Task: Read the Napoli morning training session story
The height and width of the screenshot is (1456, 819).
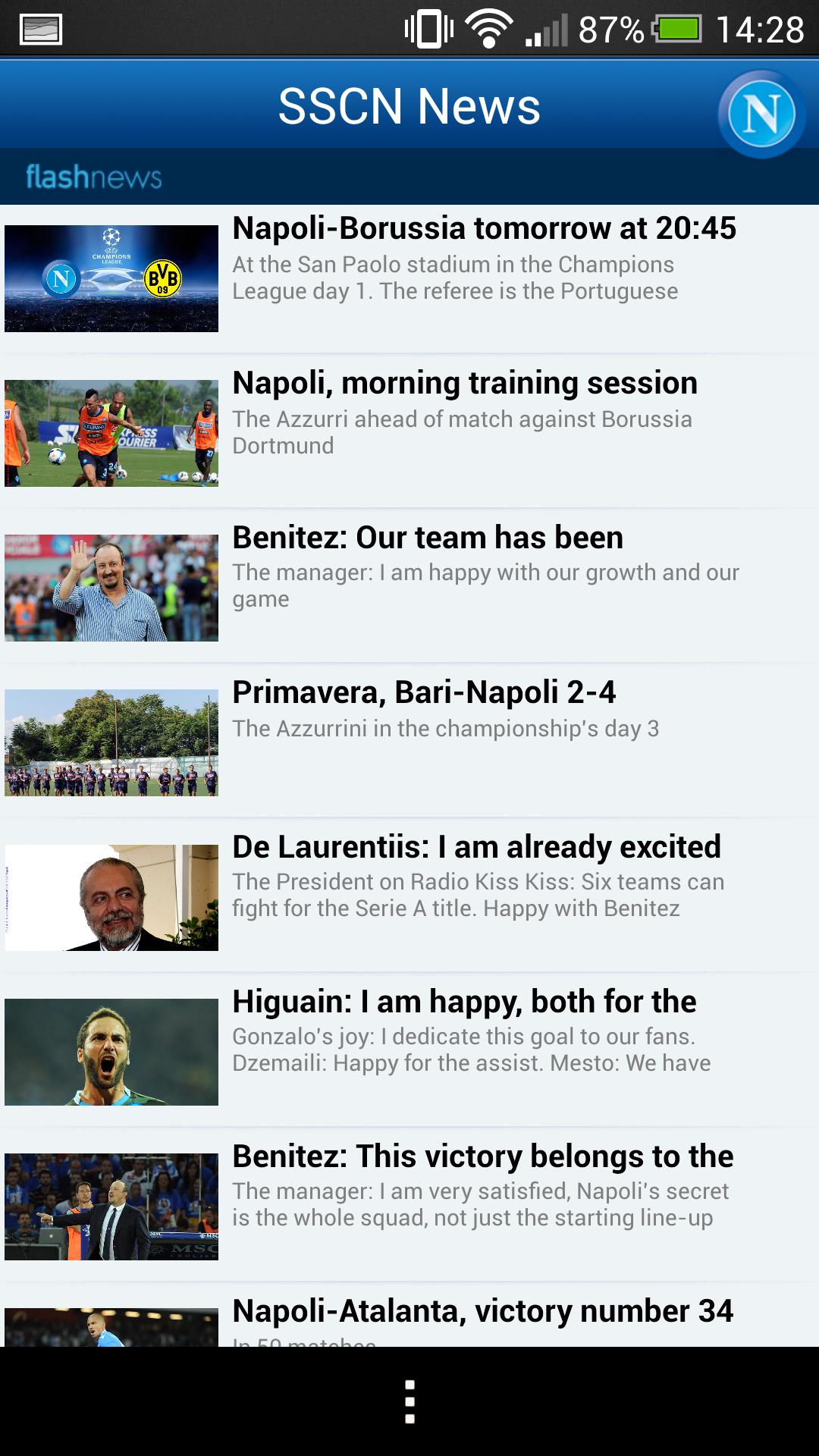Action: [464, 384]
